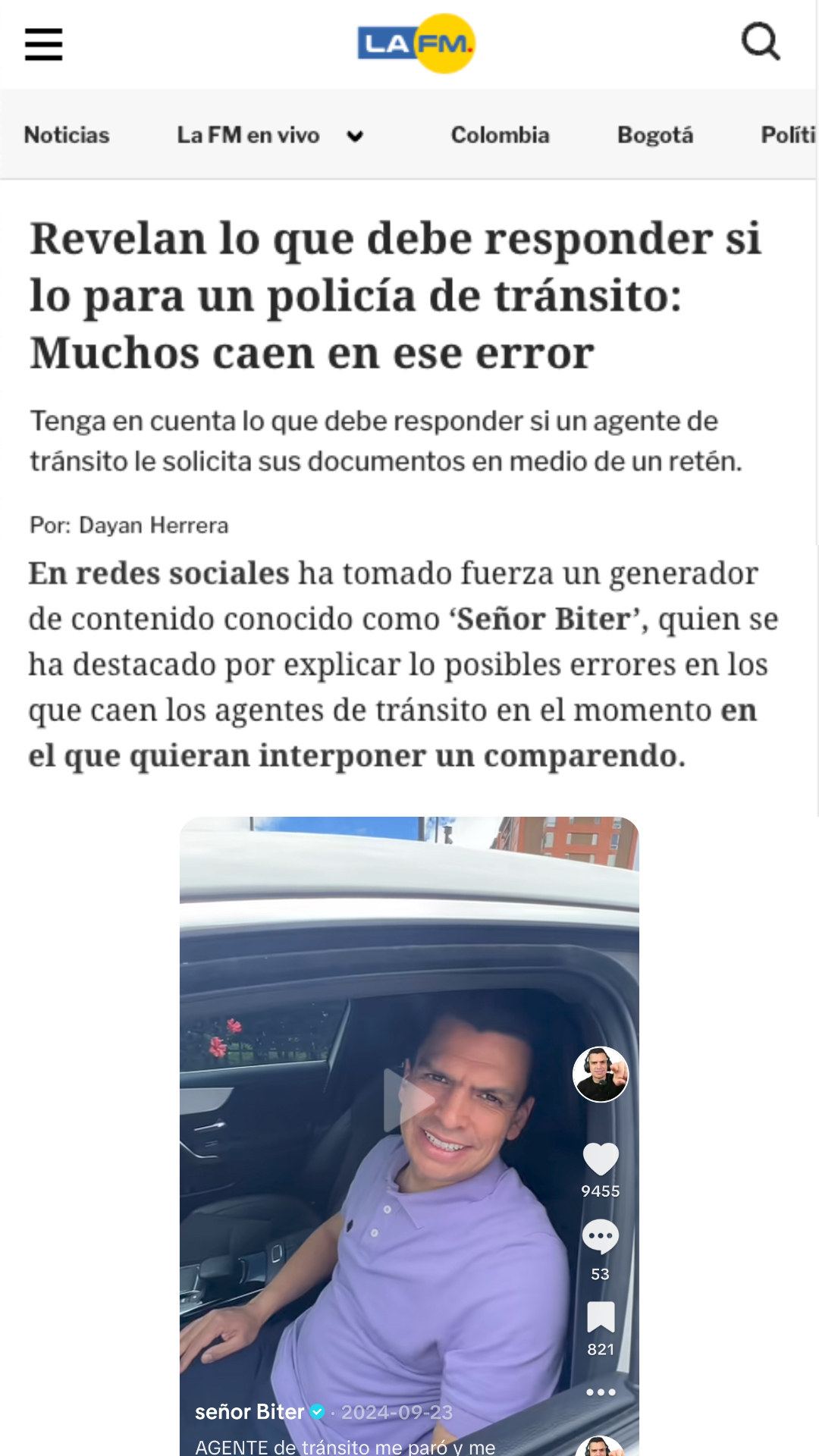Open the hamburger menu

pyautogui.click(x=43, y=44)
